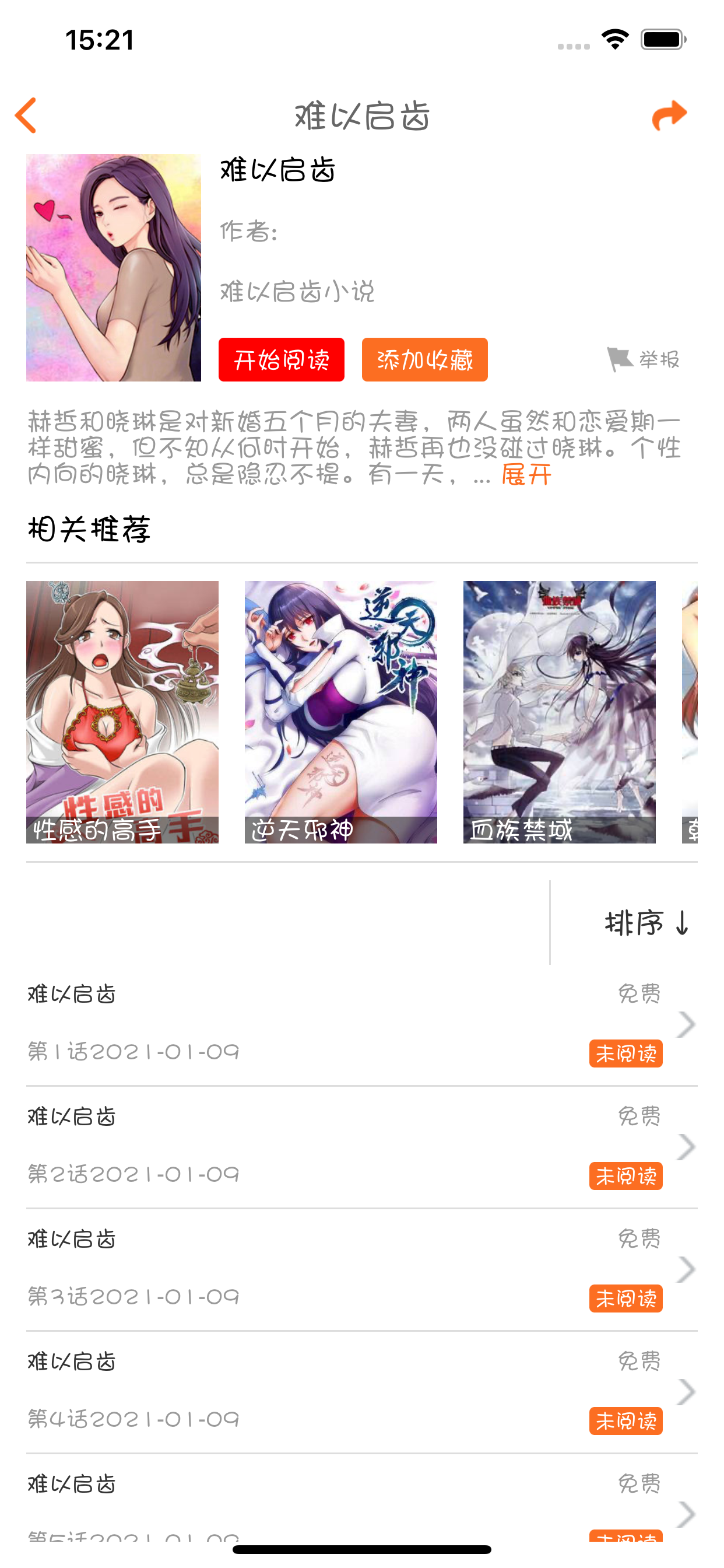
Task: Toggle chapter order with 排序
Action: 646,923
